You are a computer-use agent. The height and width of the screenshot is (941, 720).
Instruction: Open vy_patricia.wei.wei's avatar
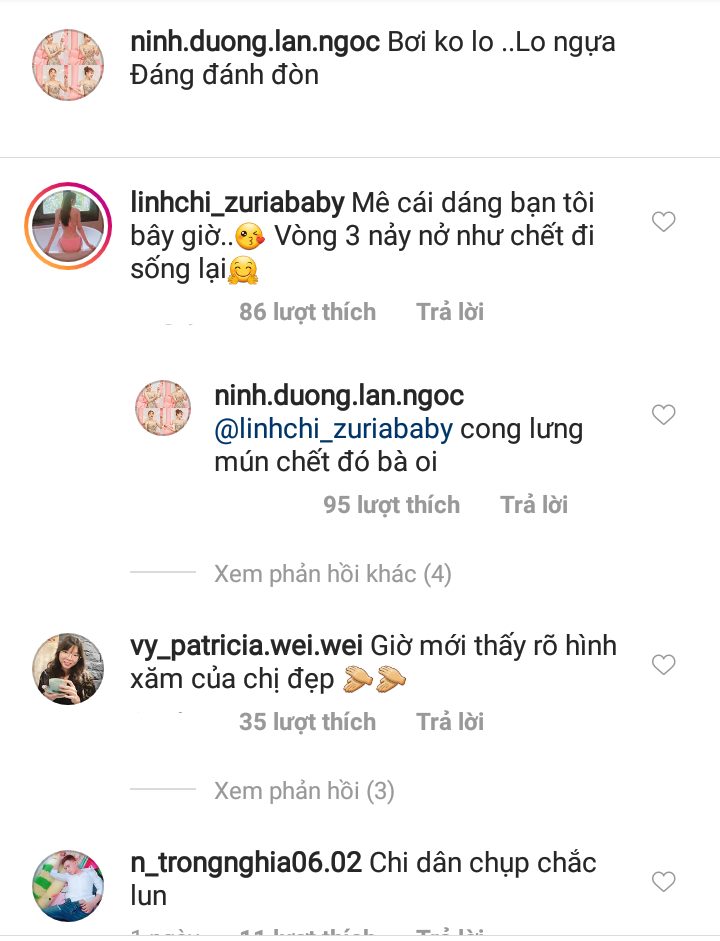[x=68, y=669]
